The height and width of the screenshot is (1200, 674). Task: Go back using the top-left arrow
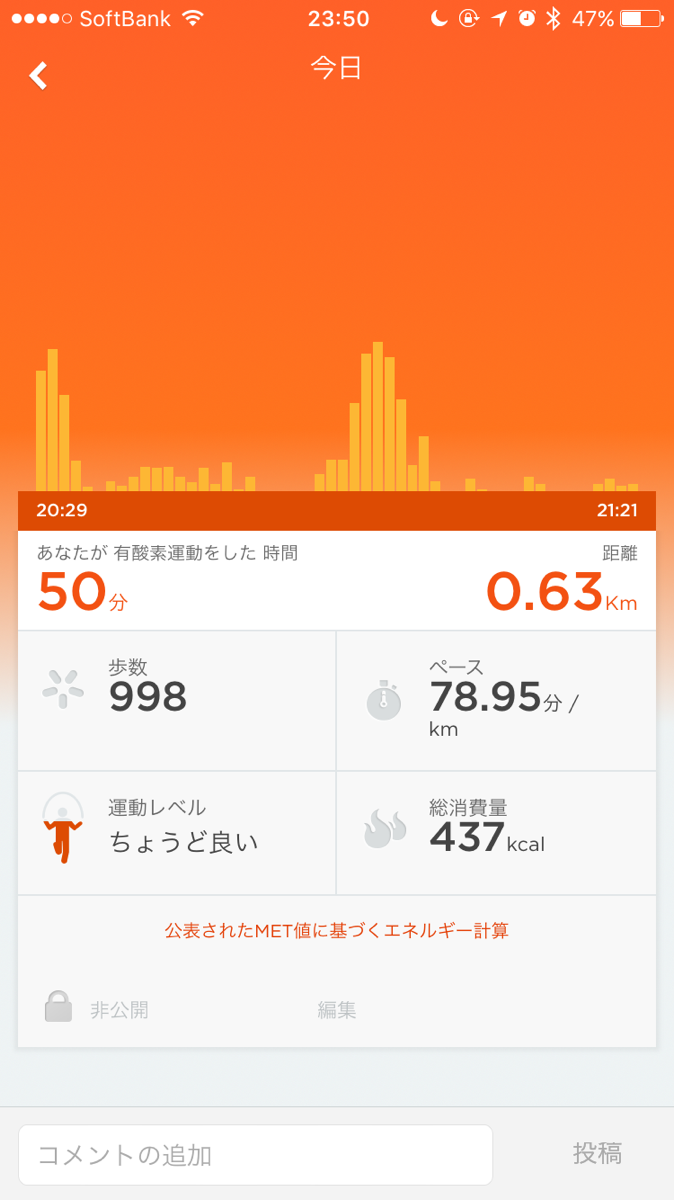coord(38,75)
